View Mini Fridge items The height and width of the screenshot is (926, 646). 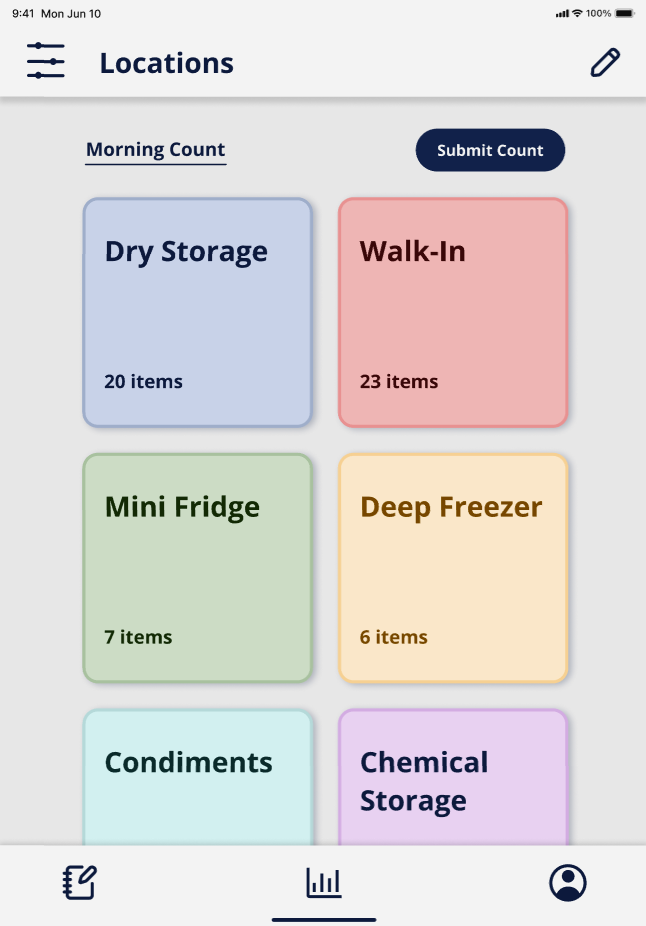click(x=197, y=568)
